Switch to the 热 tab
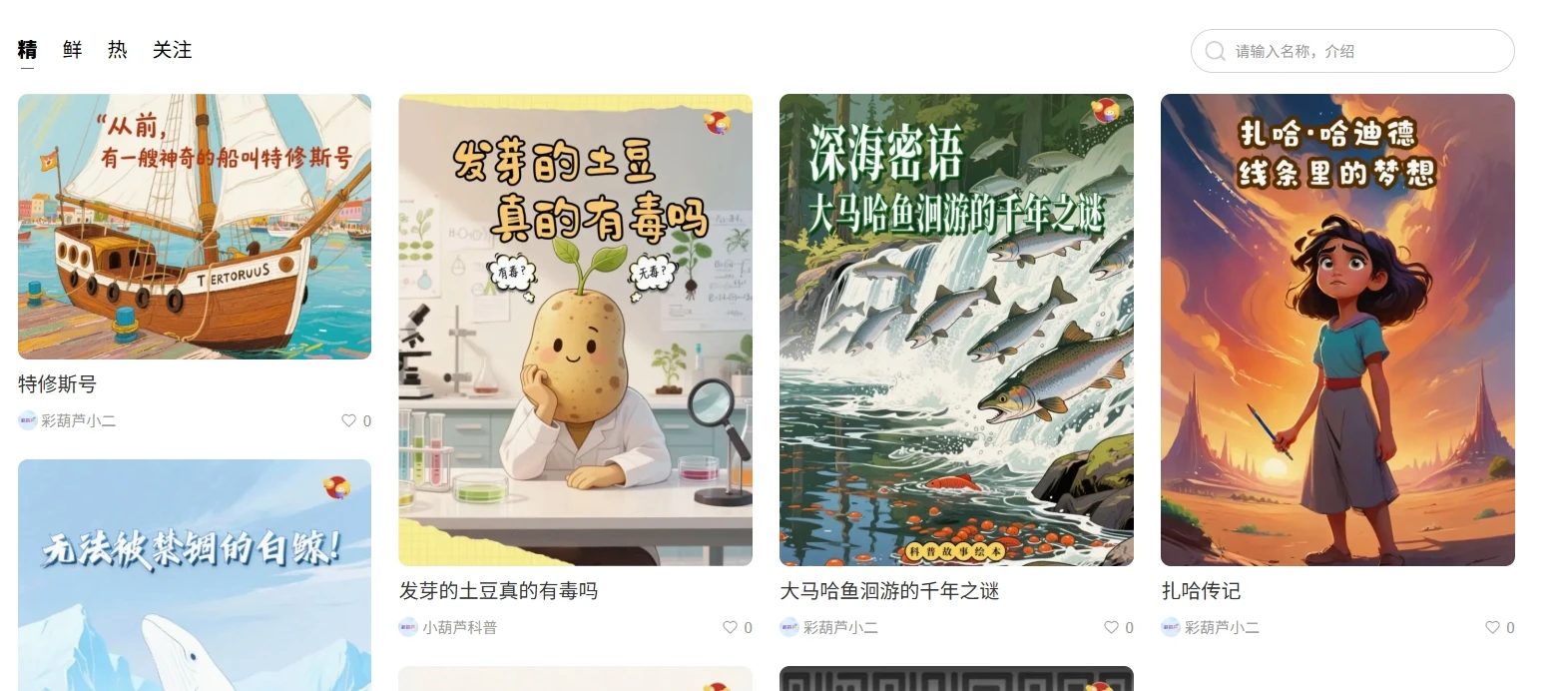 click(x=117, y=50)
